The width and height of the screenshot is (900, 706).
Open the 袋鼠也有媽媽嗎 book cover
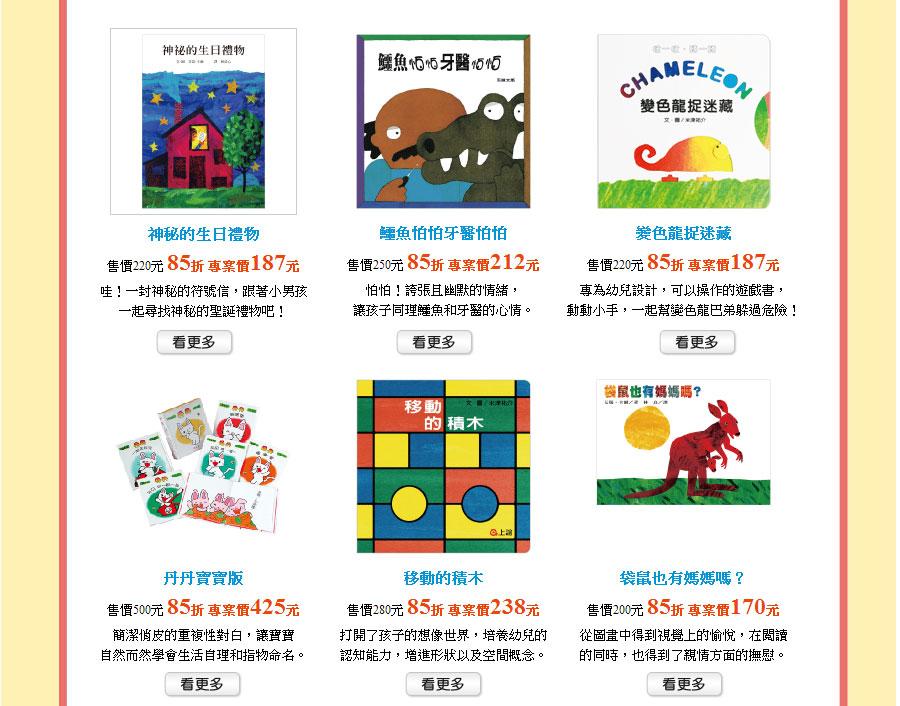tap(684, 442)
